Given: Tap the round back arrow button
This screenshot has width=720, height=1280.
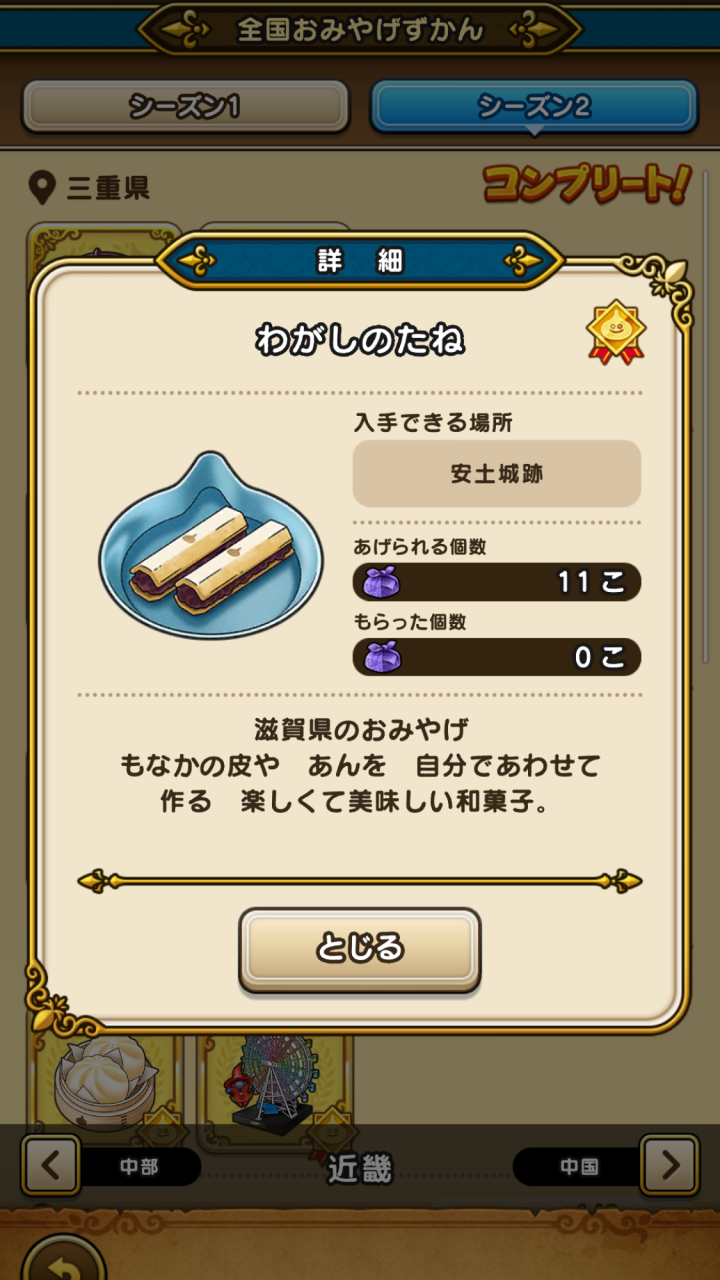Looking at the screenshot, I should (x=62, y=1262).
